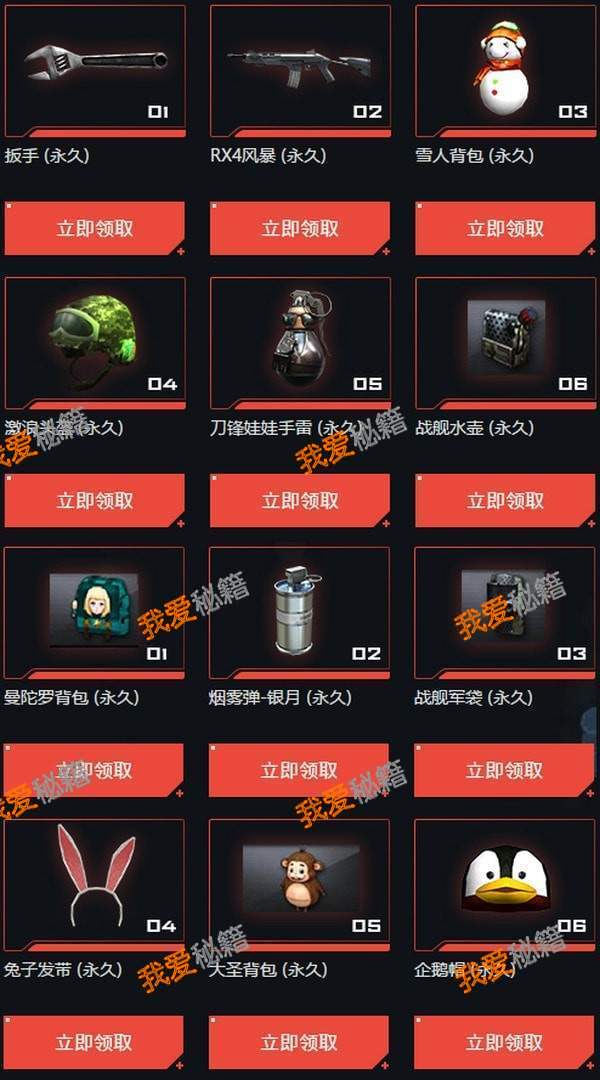The height and width of the screenshot is (1080, 600).
Task: Claim the 雪人背包 reward
Action: [505, 228]
